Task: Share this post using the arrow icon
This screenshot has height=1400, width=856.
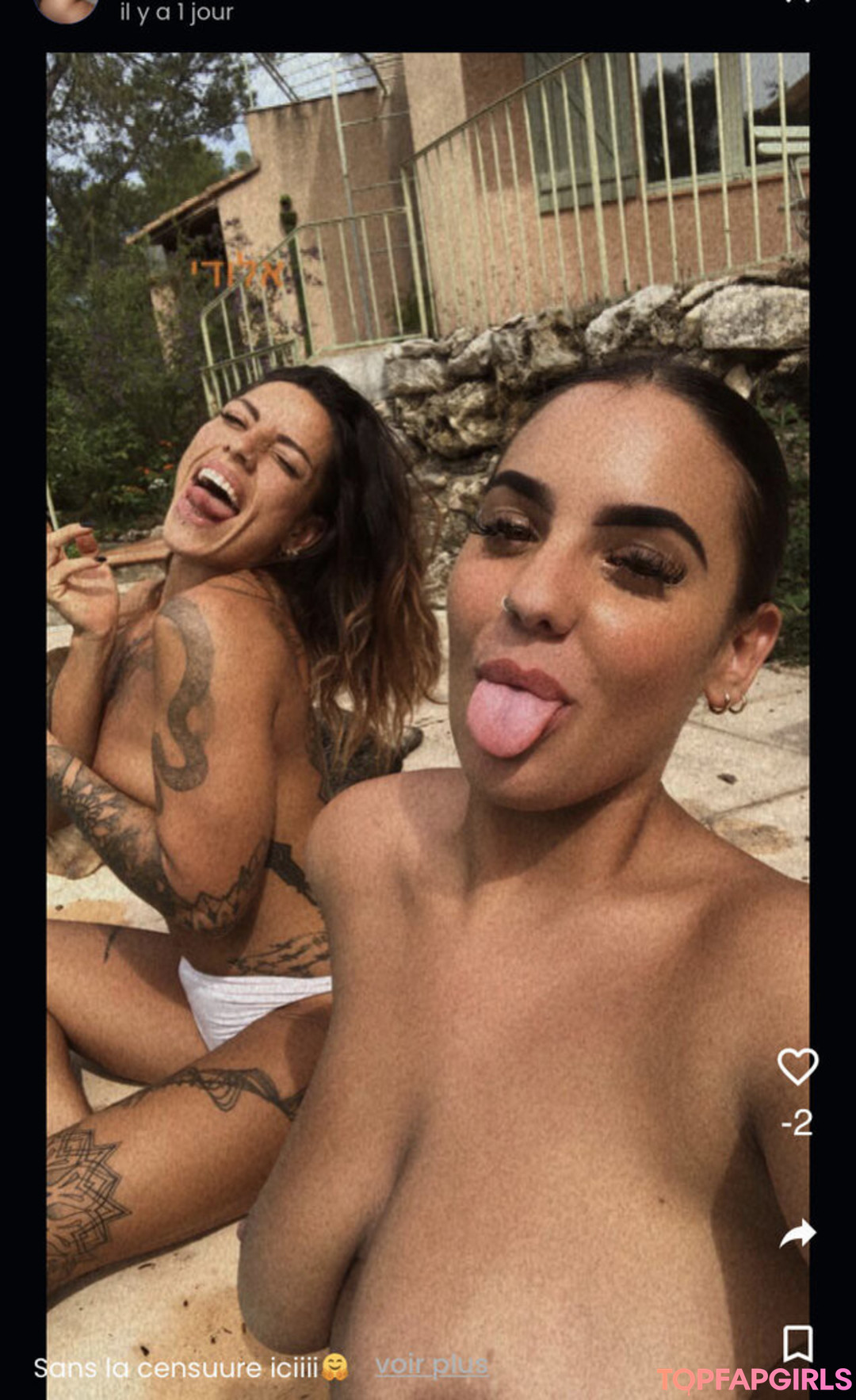Action: 797,1234
